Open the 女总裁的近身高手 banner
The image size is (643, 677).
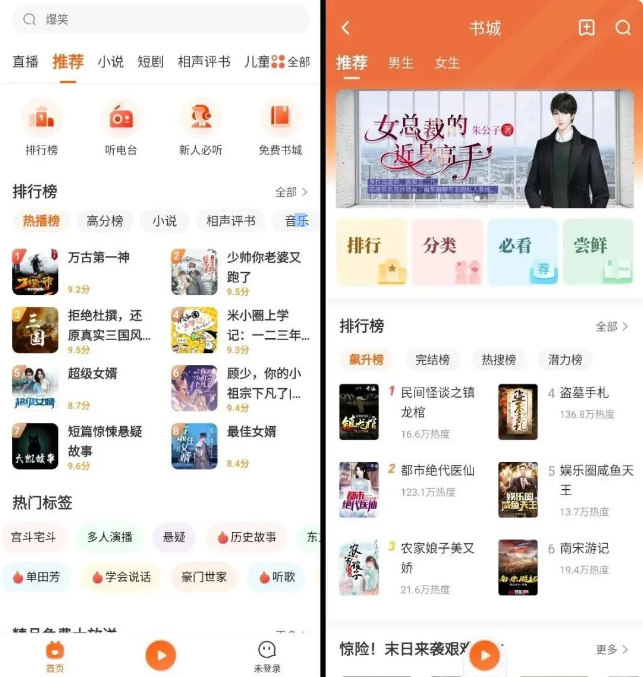click(485, 148)
